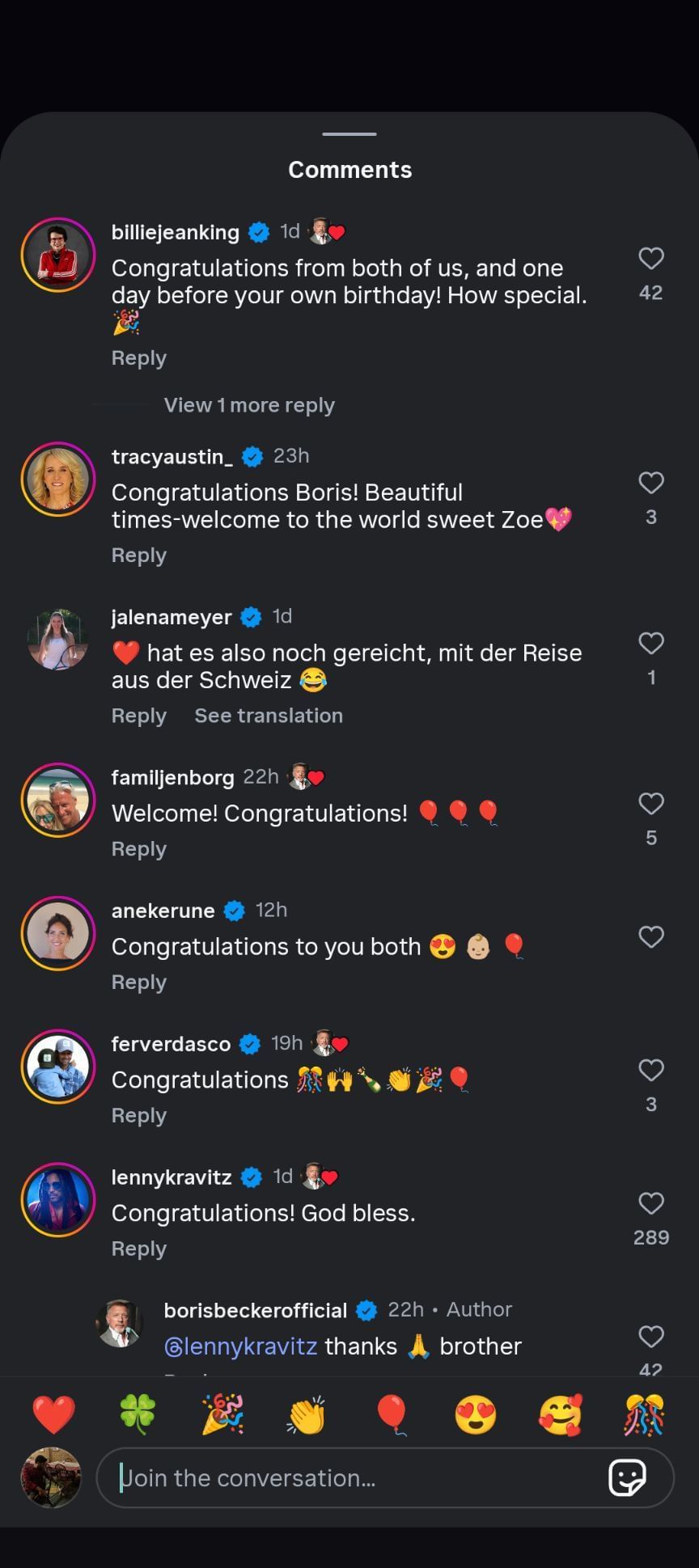Tap the drag handle above Comments
699x1568 pixels.
[349, 134]
